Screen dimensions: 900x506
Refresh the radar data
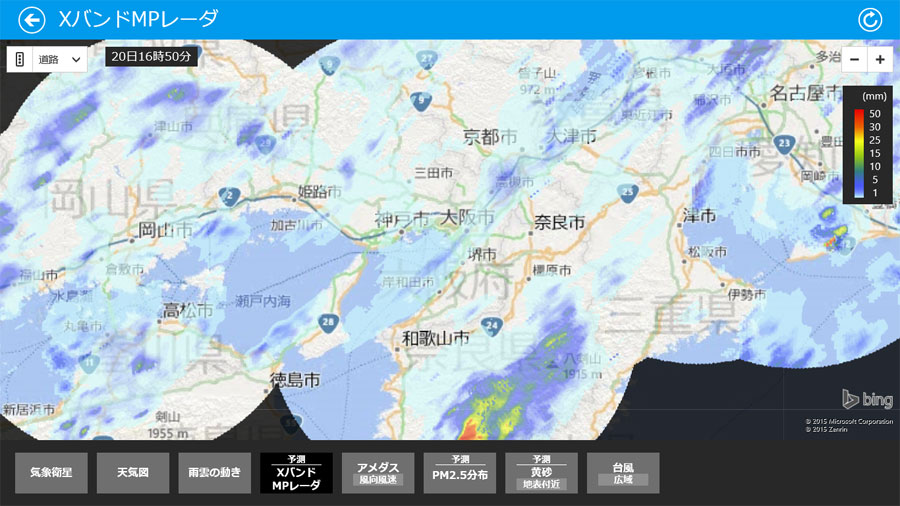click(870, 19)
